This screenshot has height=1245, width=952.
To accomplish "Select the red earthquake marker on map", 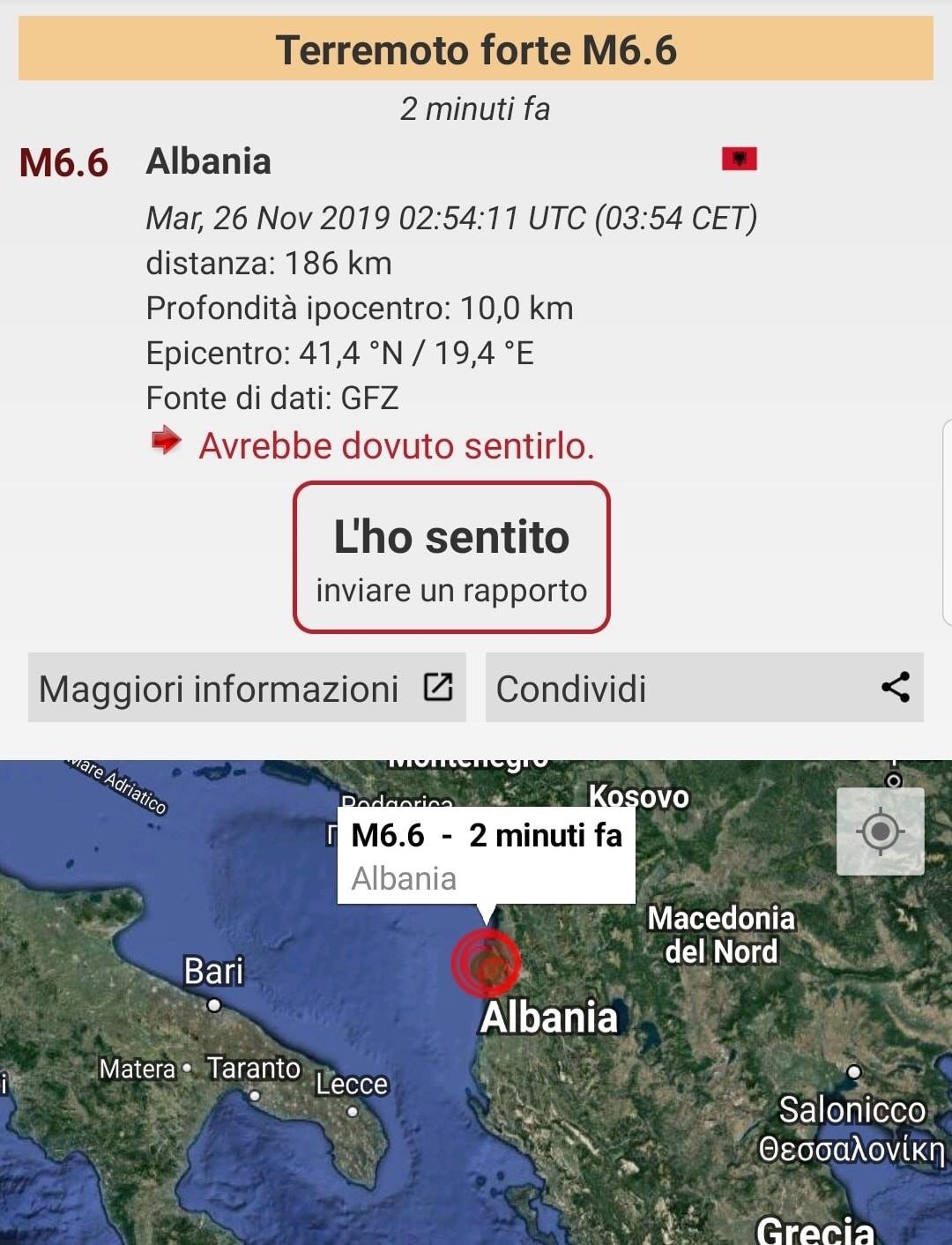I will (x=486, y=965).
